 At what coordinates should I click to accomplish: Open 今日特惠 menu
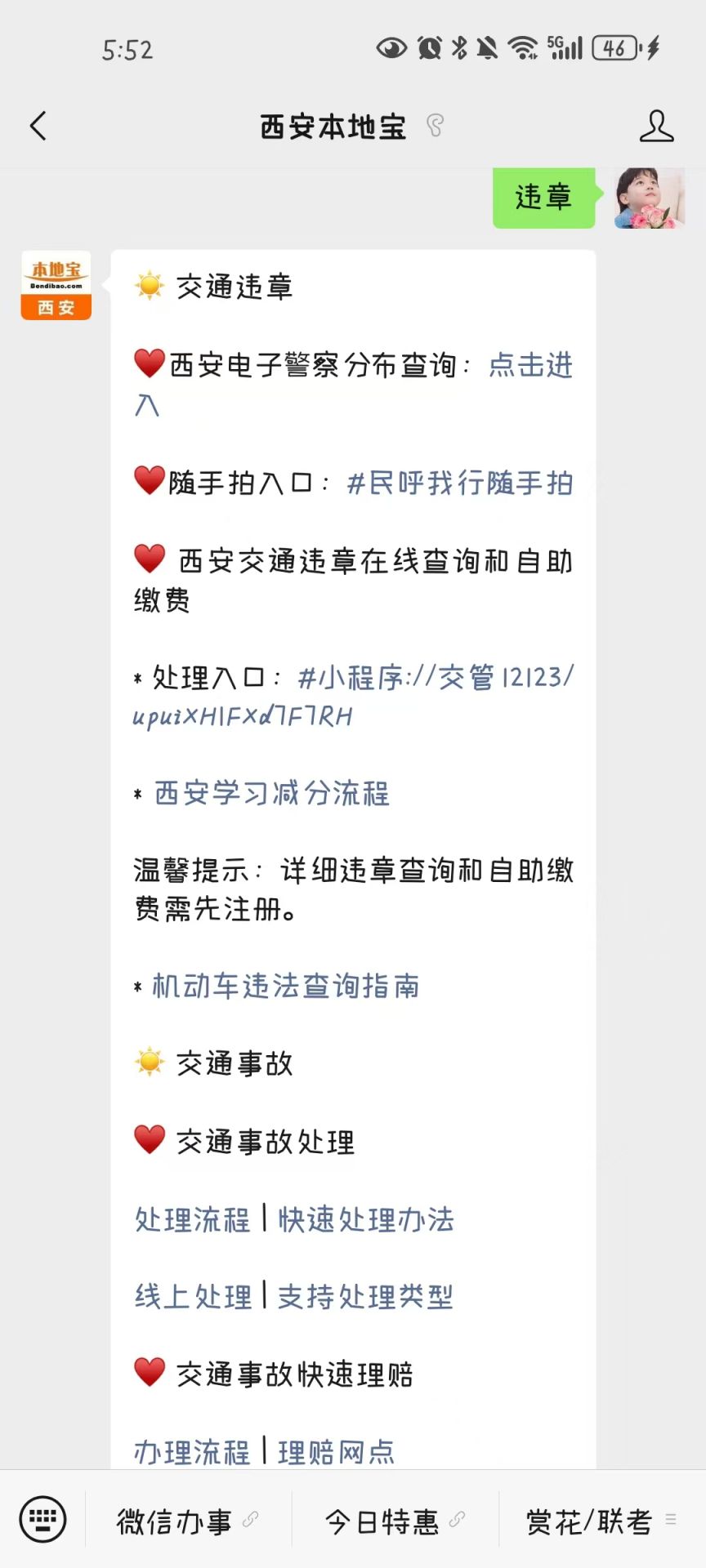pyautogui.click(x=382, y=1521)
